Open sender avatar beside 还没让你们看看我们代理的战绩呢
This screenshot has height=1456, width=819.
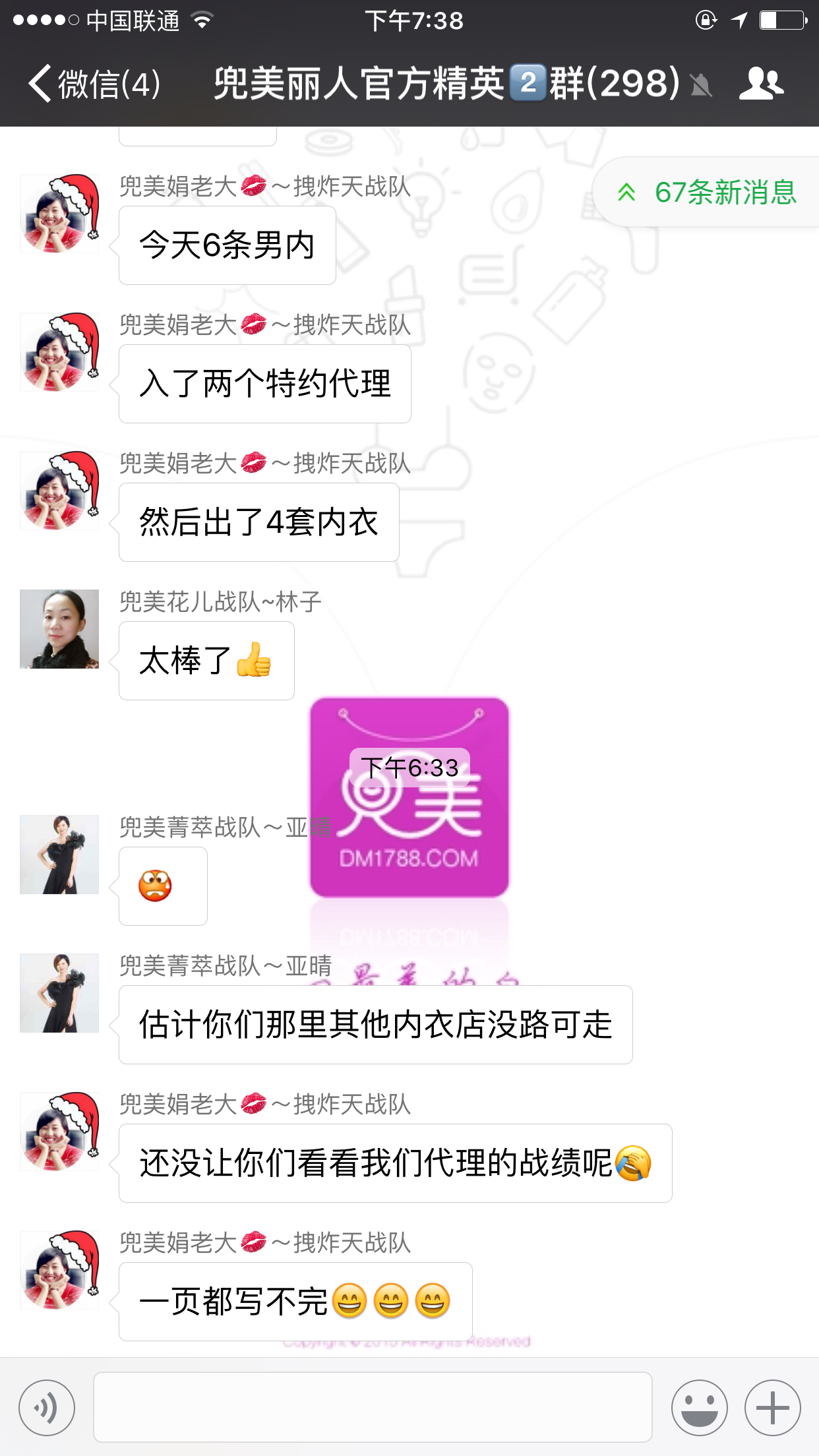(x=59, y=1132)
